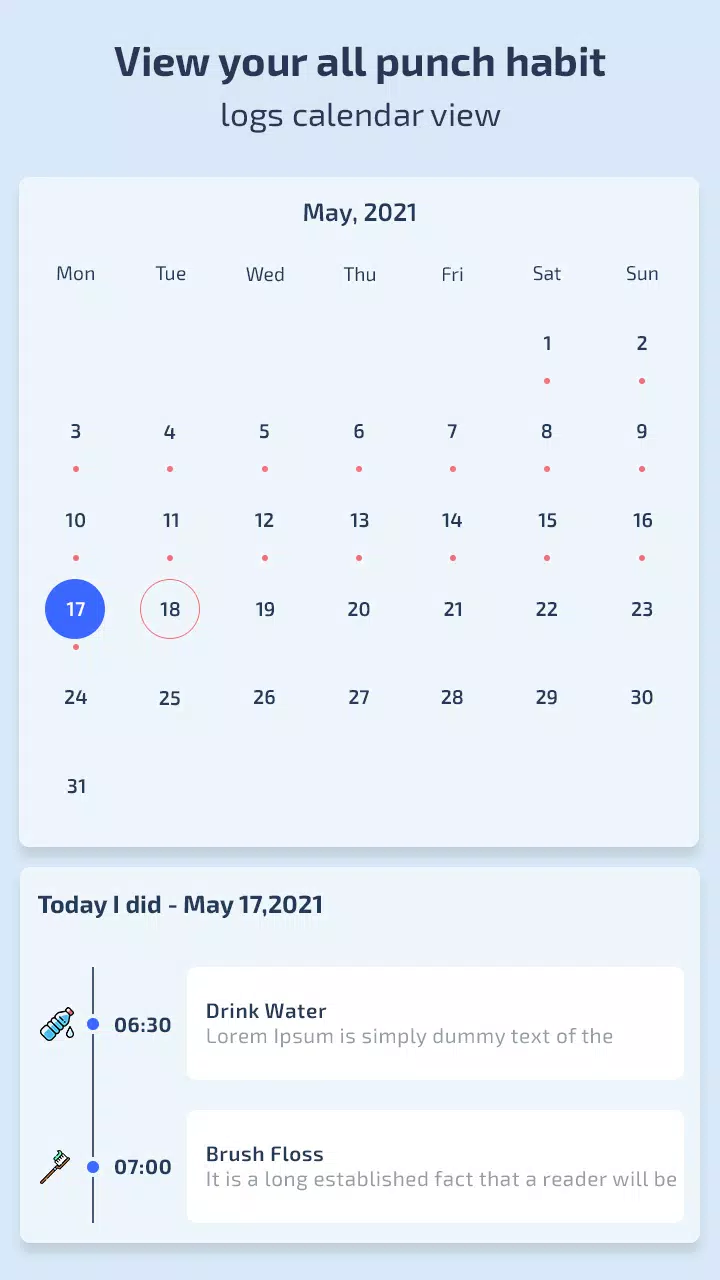Screen dimensions: 720x1280
Task: Open the Brush Floss log entry
Action: coord(435,1166)
